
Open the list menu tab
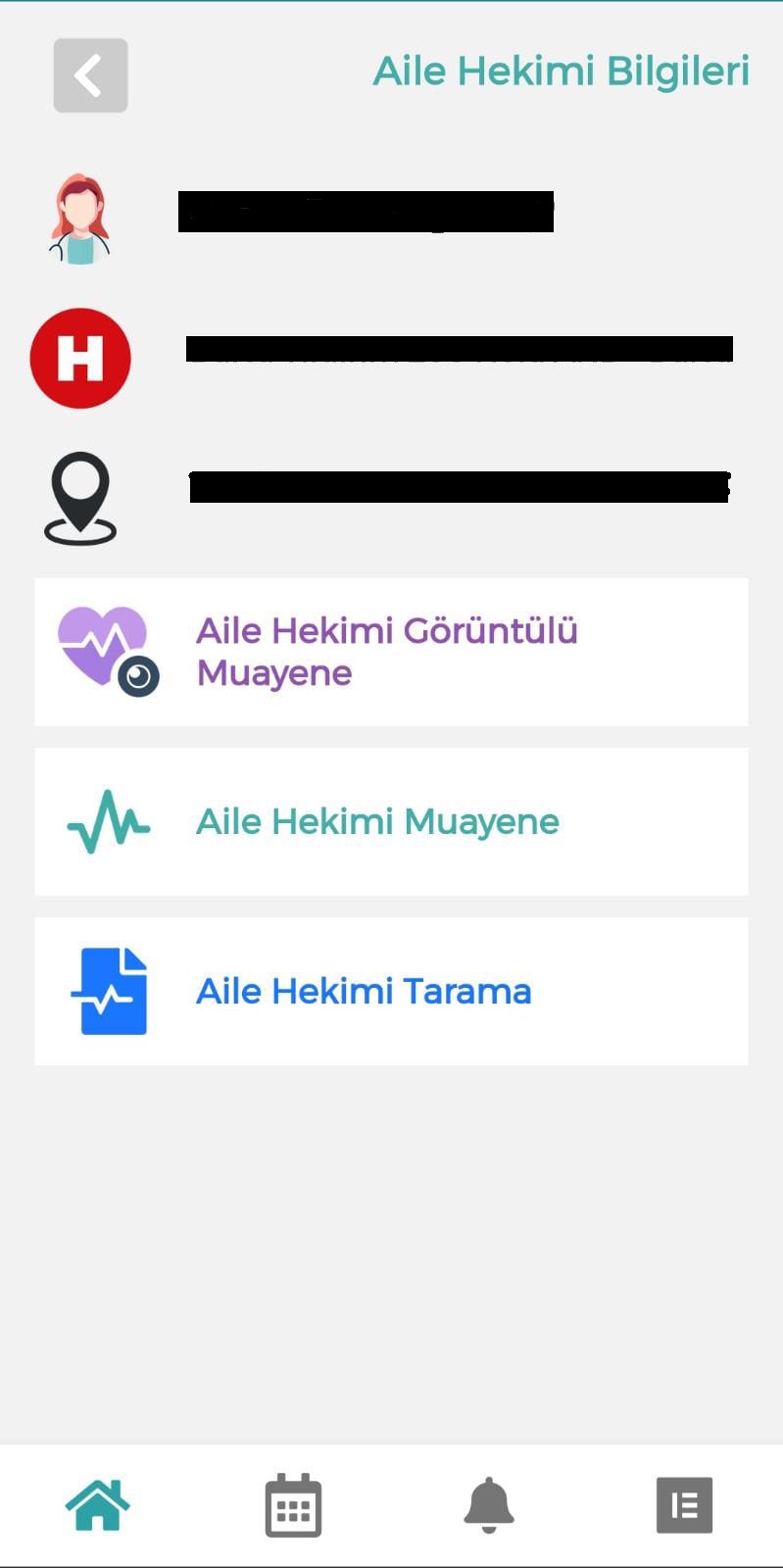click(684, 1504)
